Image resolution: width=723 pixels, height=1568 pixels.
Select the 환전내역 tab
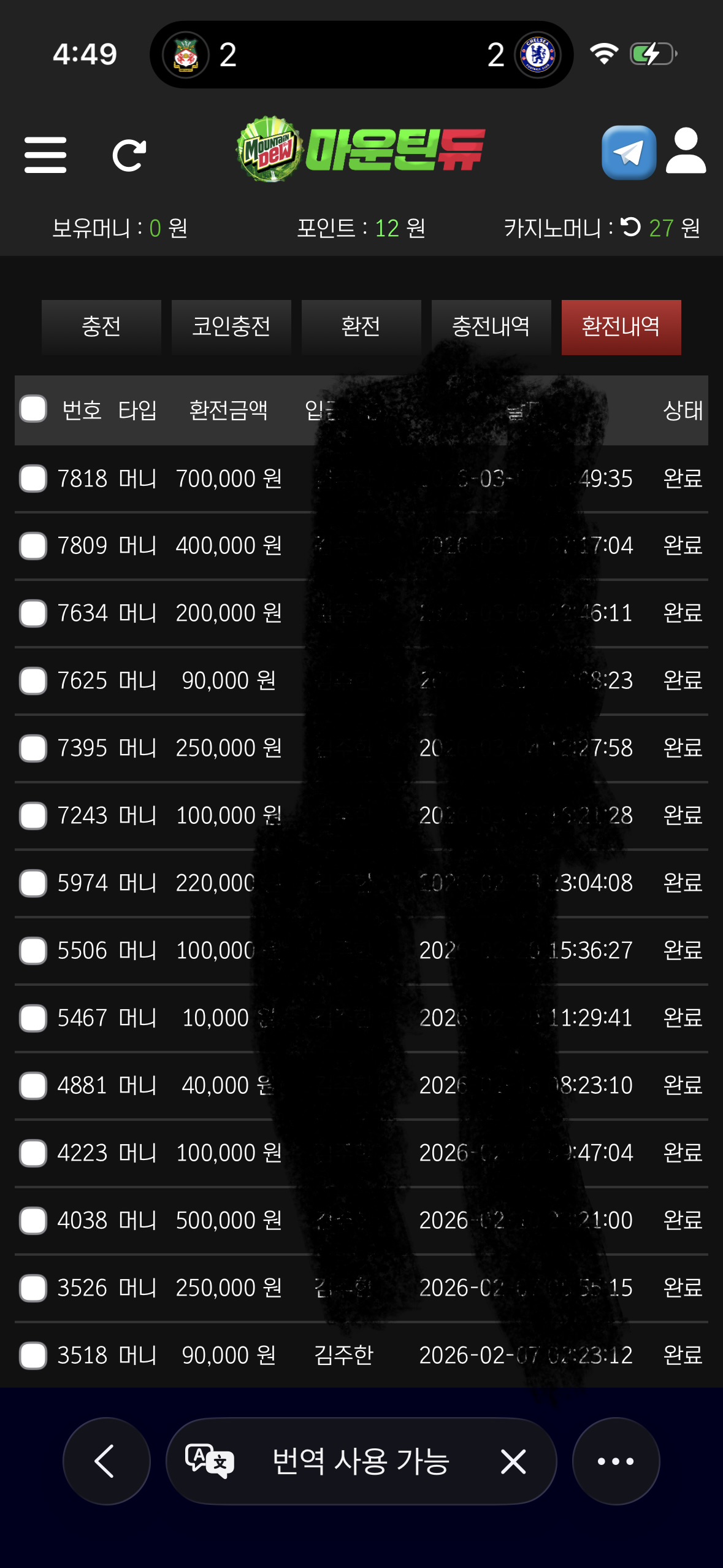pos(621,326)
